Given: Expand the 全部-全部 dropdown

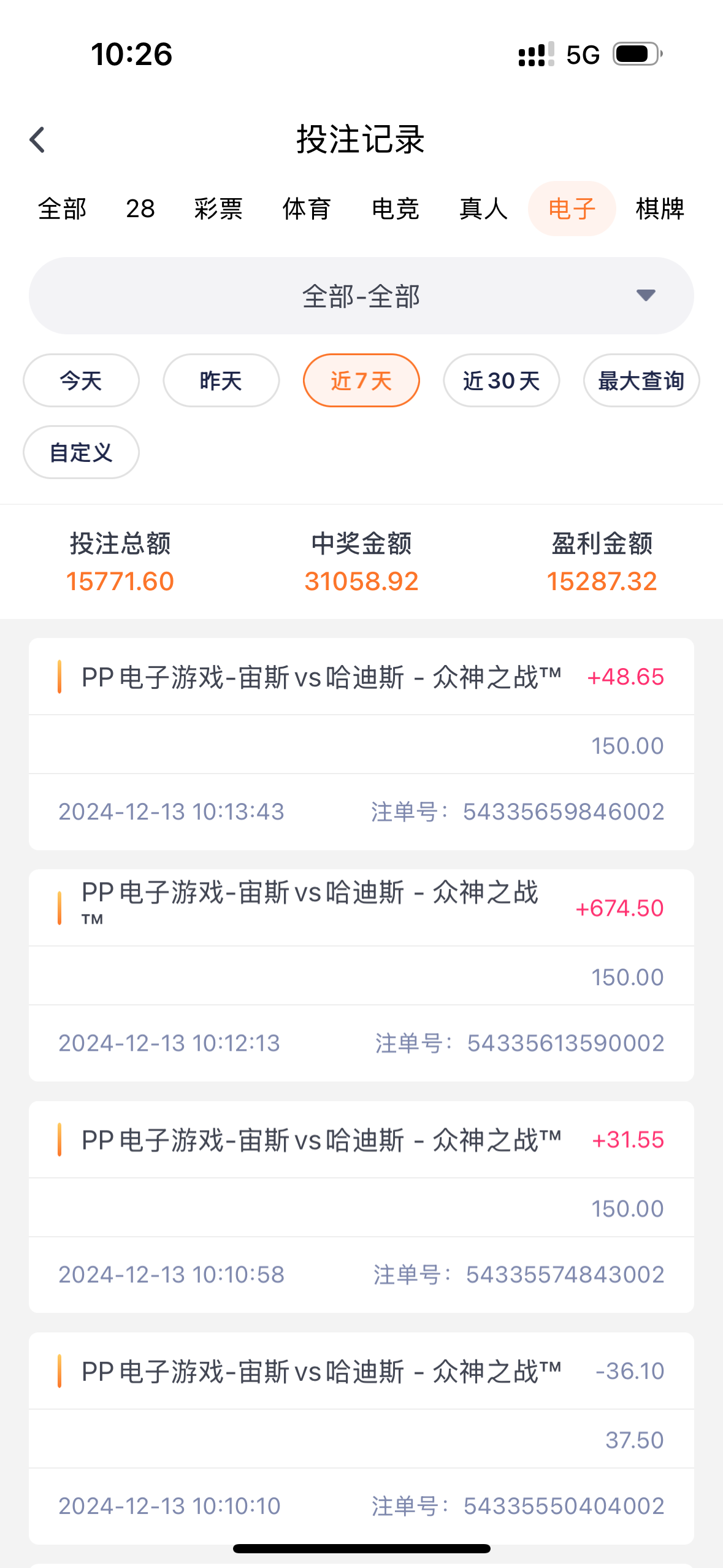Looking at the screenshot, I should click(x=361, y=296).
